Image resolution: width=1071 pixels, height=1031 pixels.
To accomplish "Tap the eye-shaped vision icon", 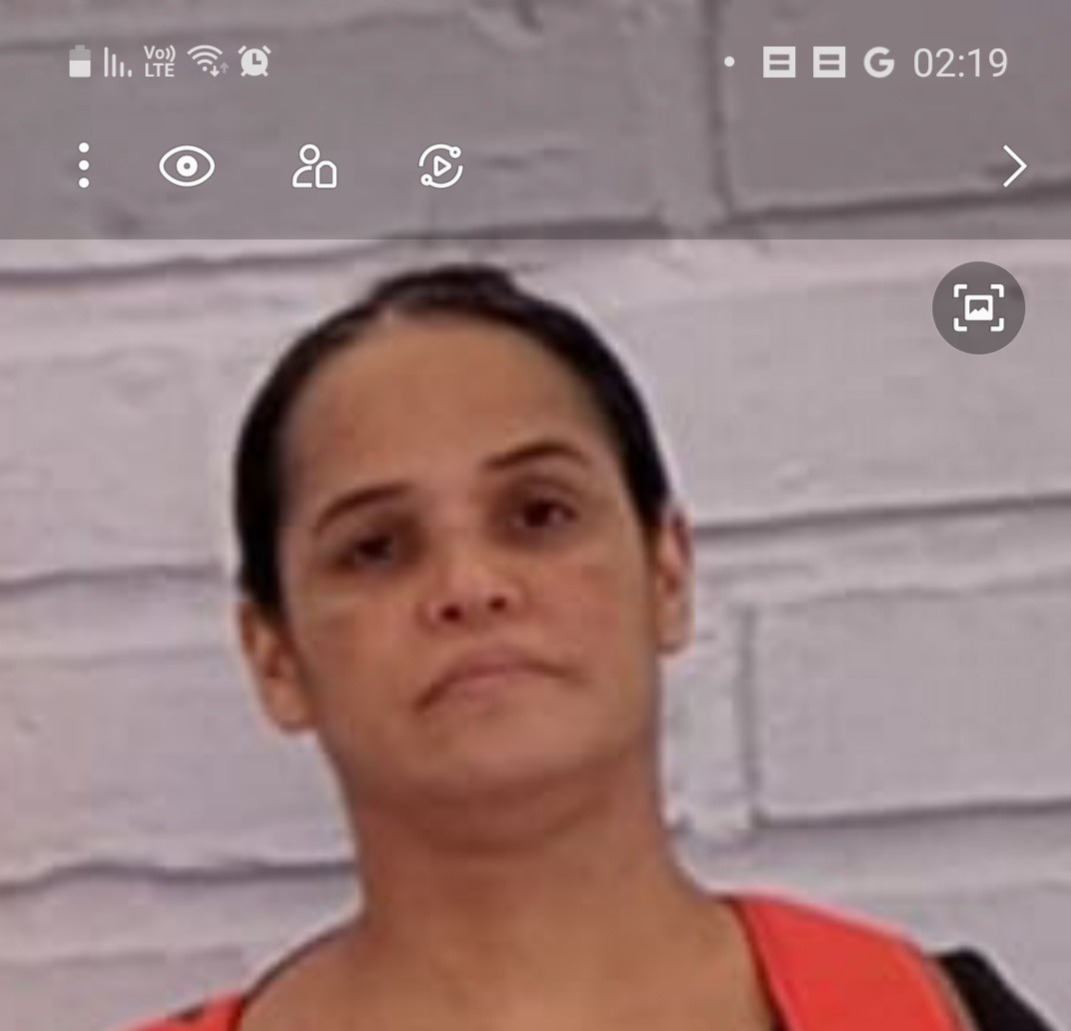I will [x=187, y=166].
